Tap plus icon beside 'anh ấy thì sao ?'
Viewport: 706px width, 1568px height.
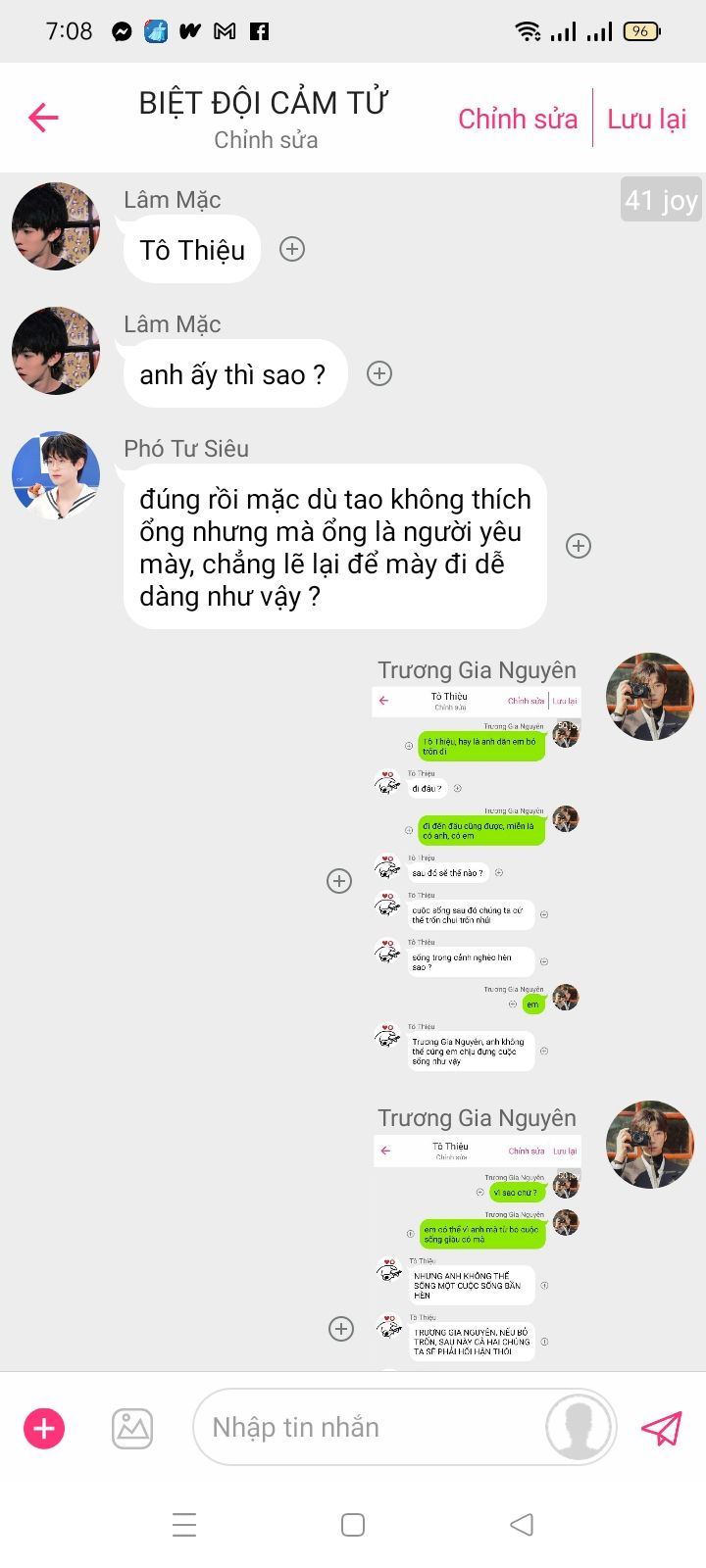[x=379, y=373]
